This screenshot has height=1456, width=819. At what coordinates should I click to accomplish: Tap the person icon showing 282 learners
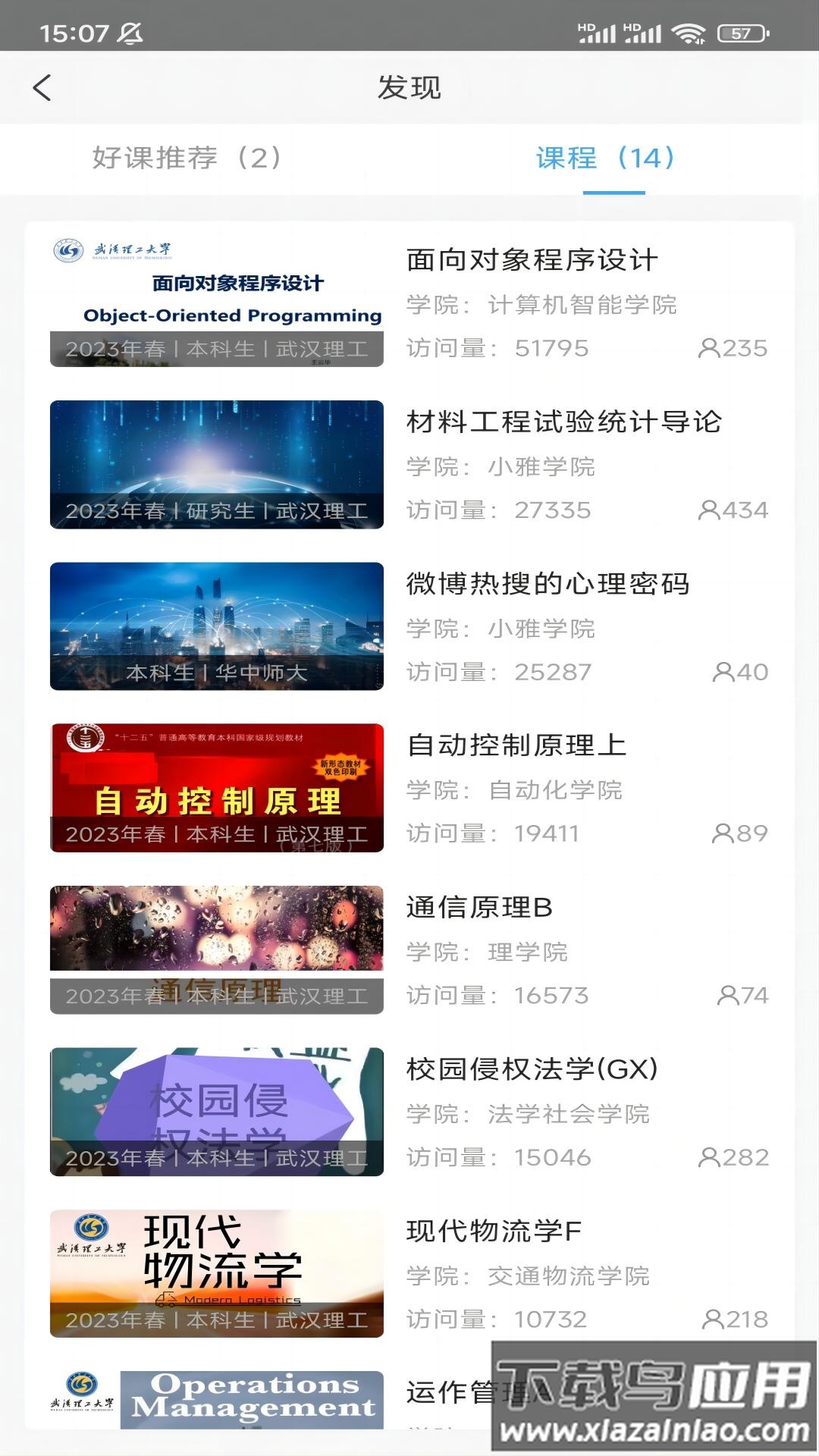711,1157
